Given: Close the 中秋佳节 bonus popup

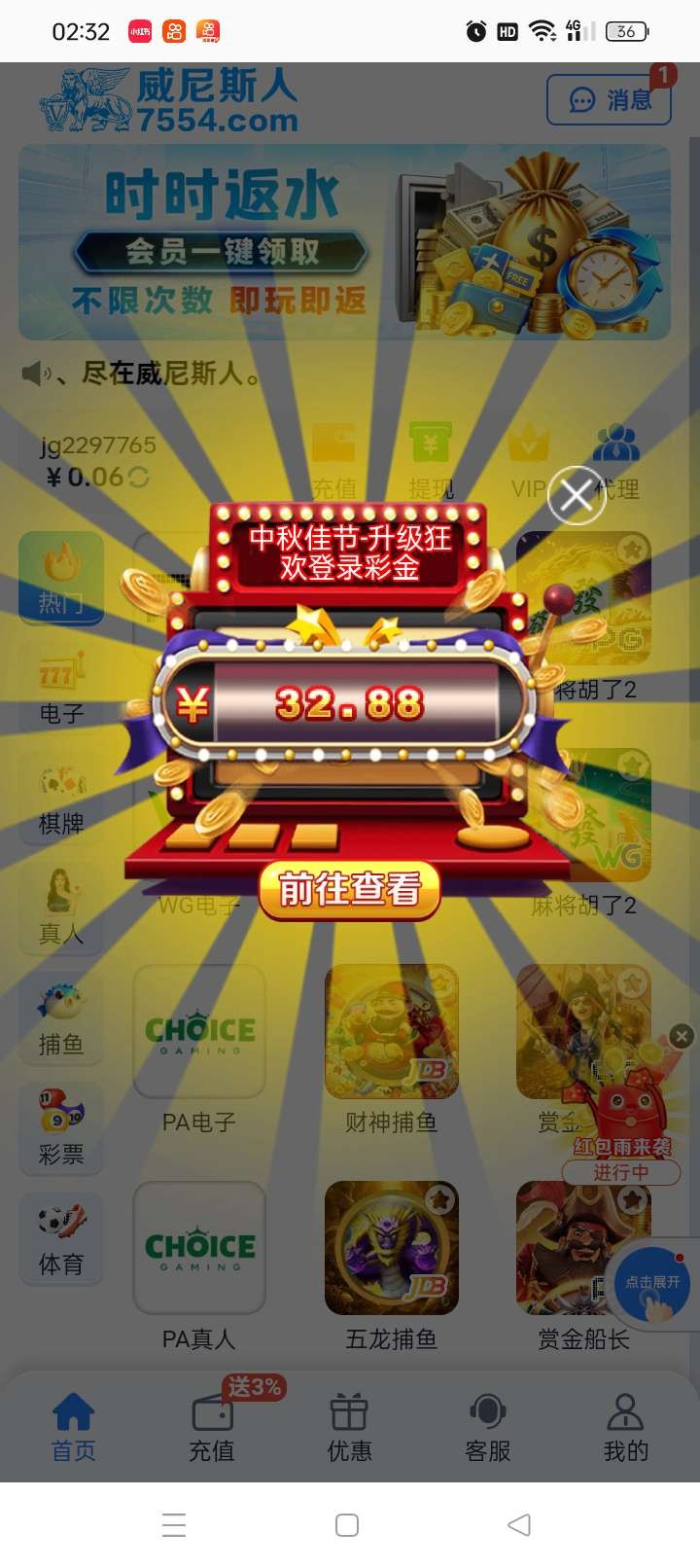Looking at the screenshot, I should coord(576,496).
